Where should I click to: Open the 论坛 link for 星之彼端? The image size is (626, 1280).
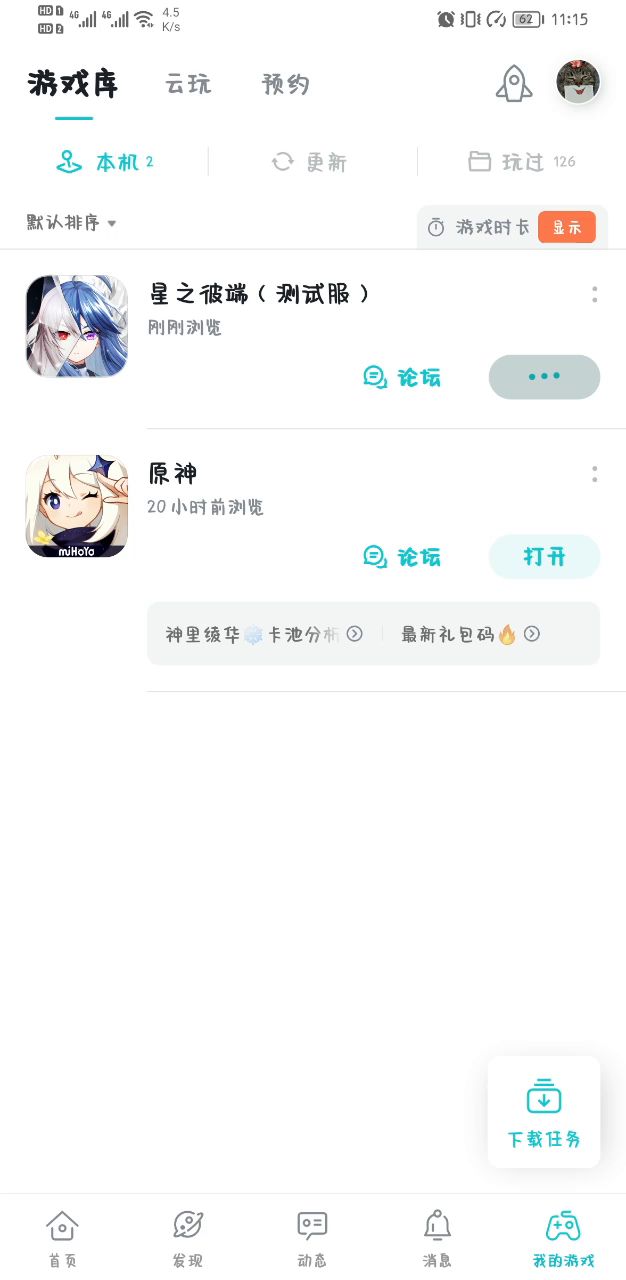click(x=402, y=377)
